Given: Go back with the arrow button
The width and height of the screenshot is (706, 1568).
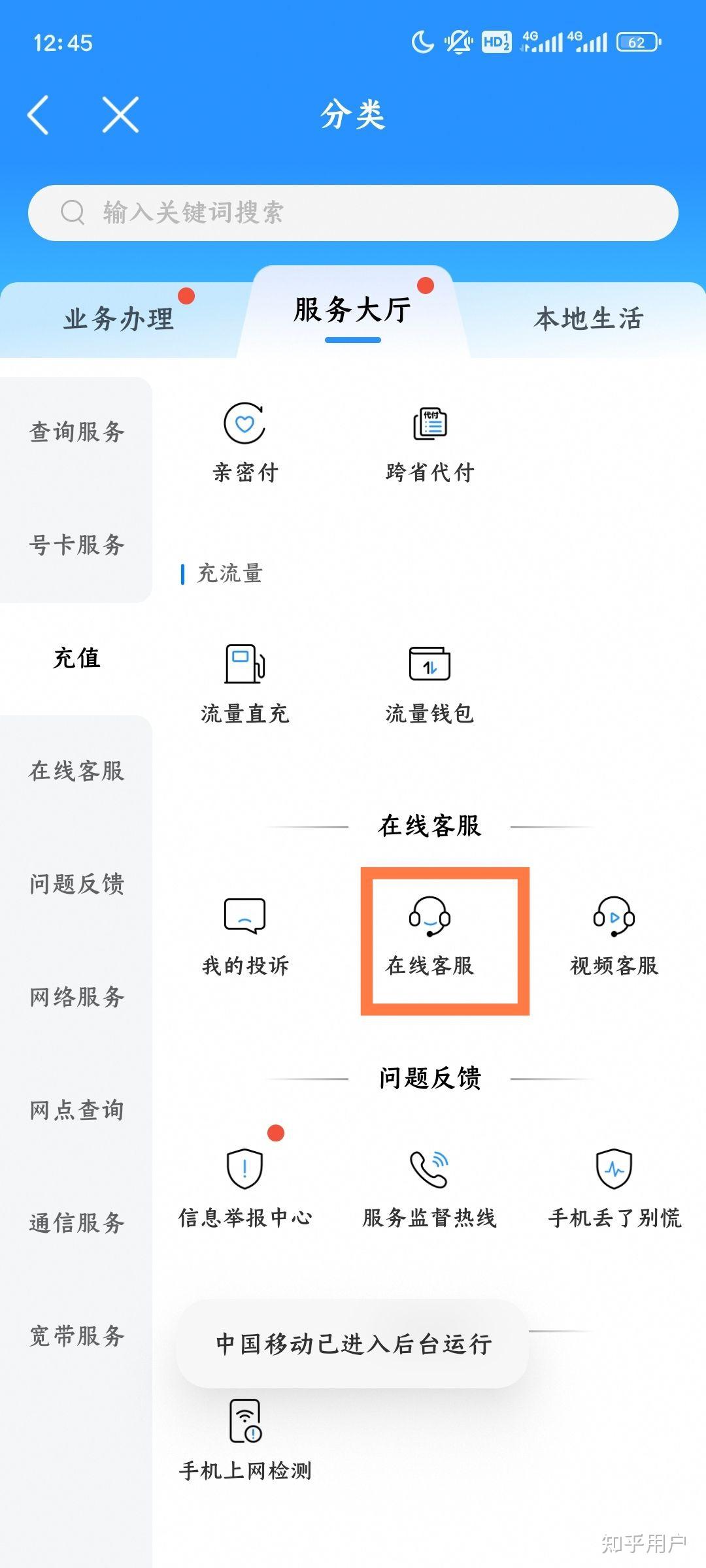Looking at the screenshot, I should pyautogui.click(x=39, y=116).
